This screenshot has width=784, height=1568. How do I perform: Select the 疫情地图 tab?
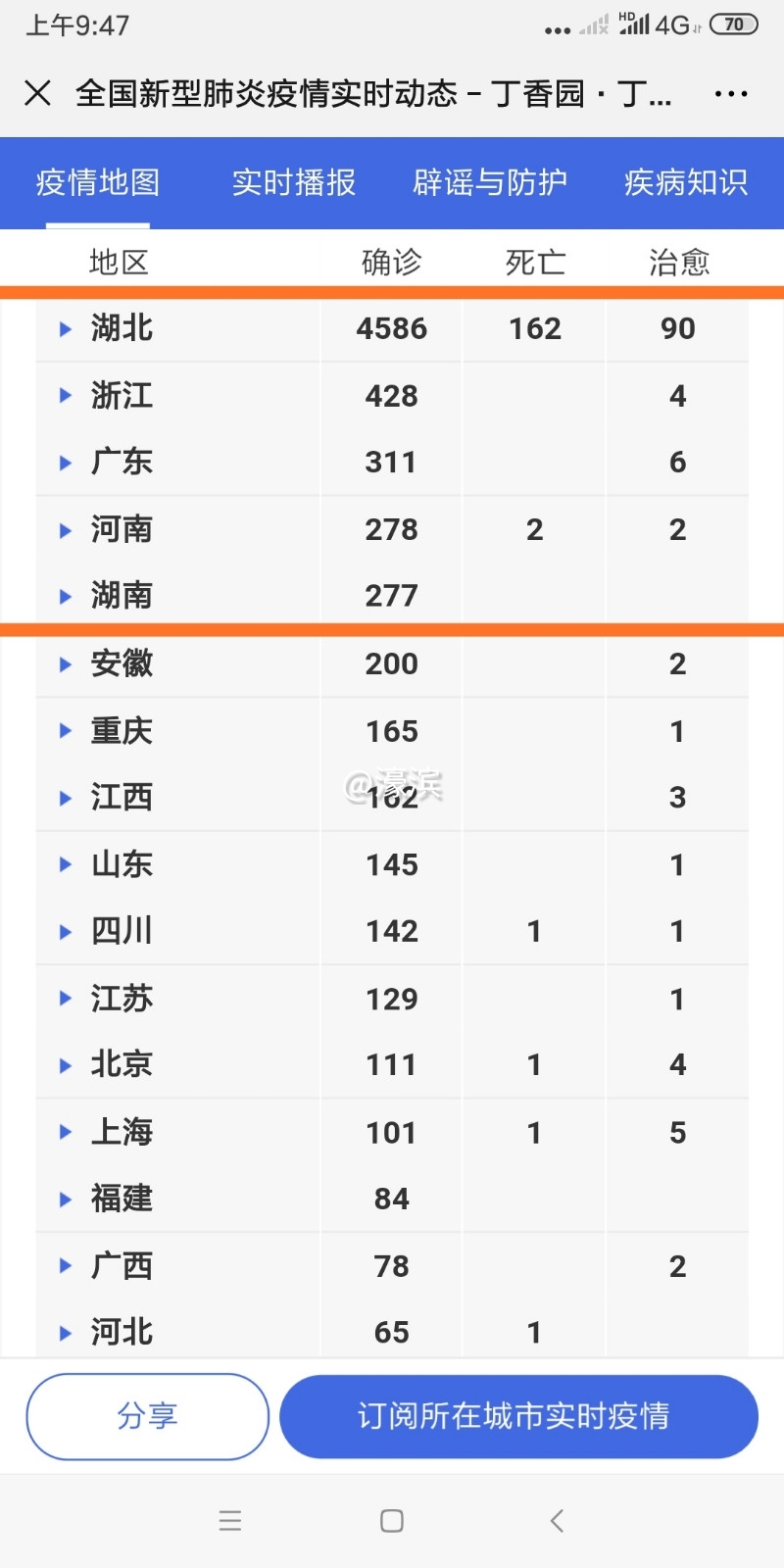[98, 182]
